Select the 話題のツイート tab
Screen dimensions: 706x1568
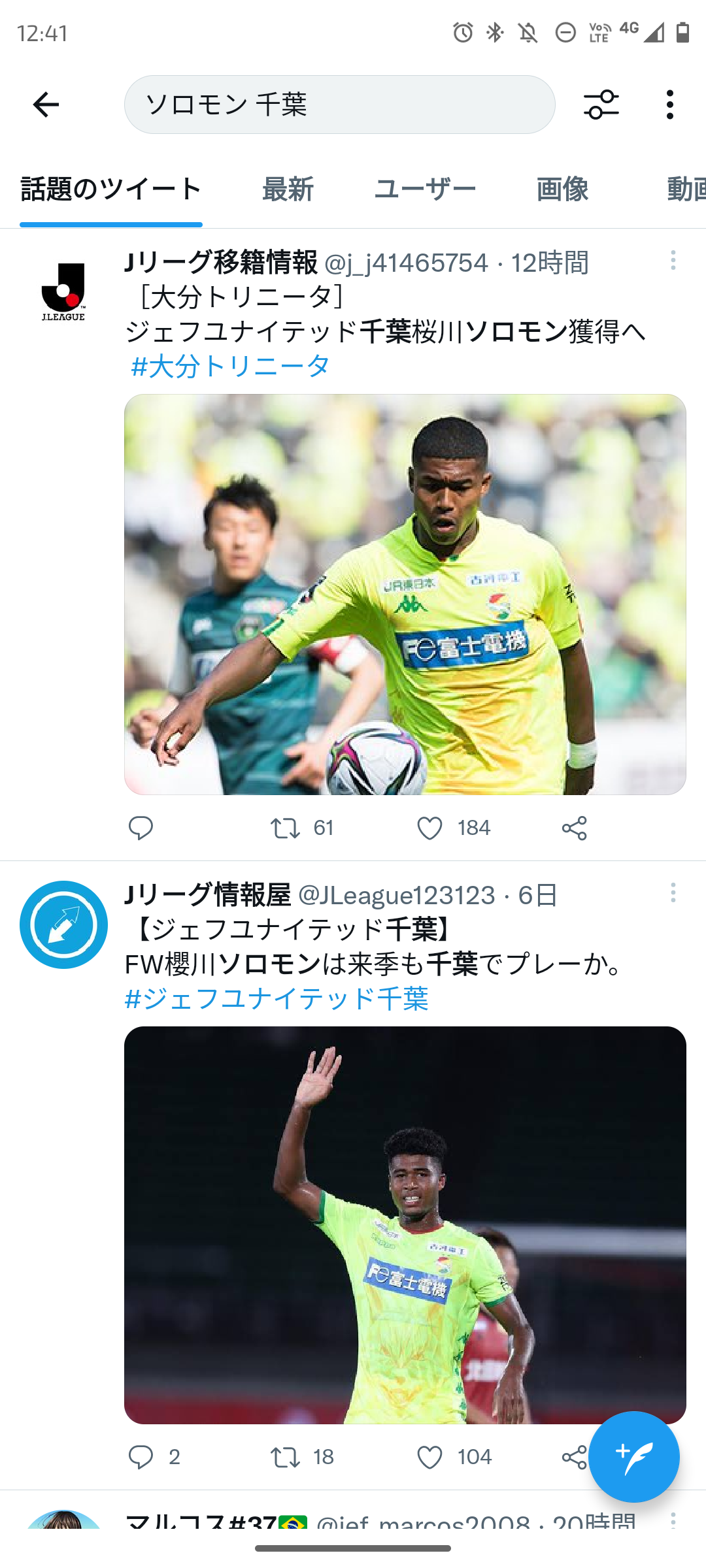coord(111,189)
